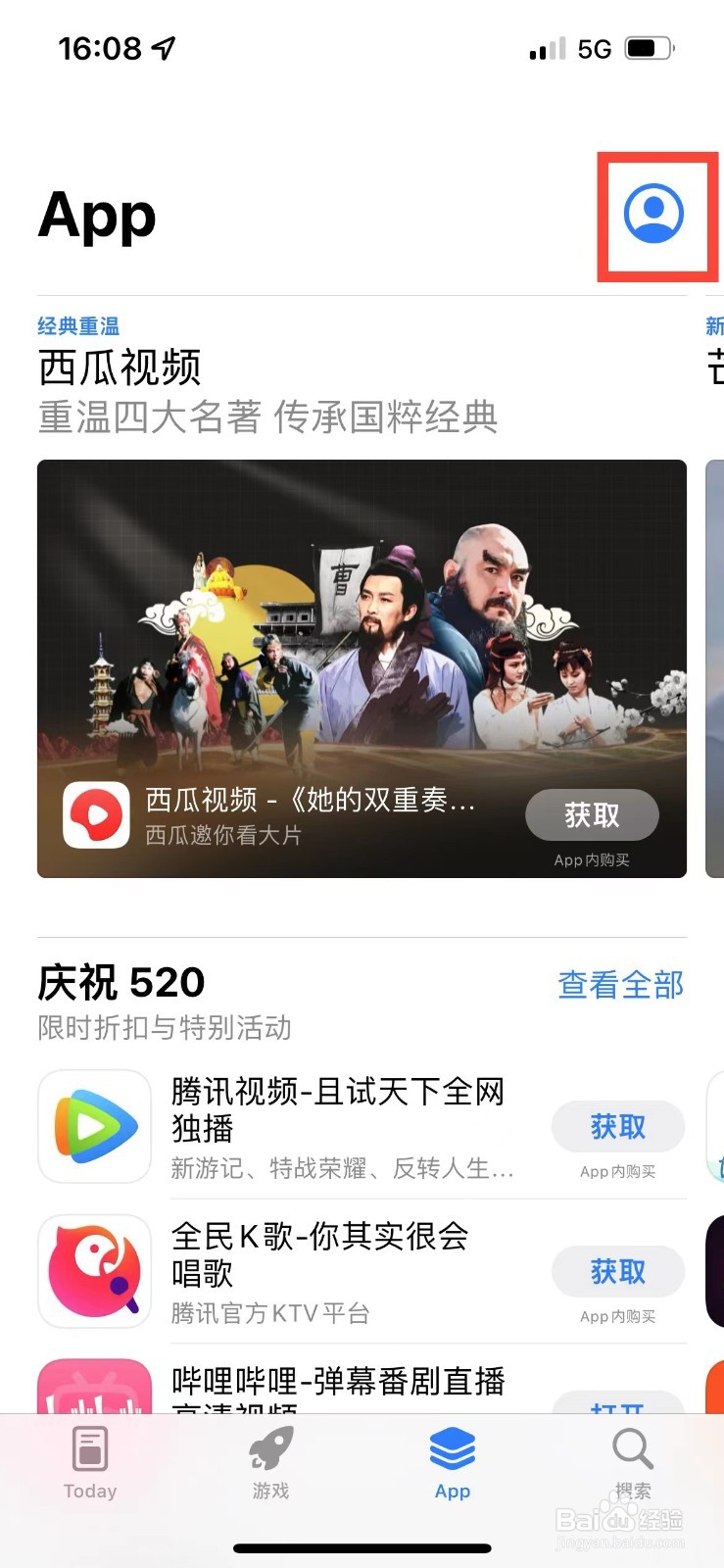
Task: Tap 获取 on the 西瓜视频 banner
Action: pos(592,814)
